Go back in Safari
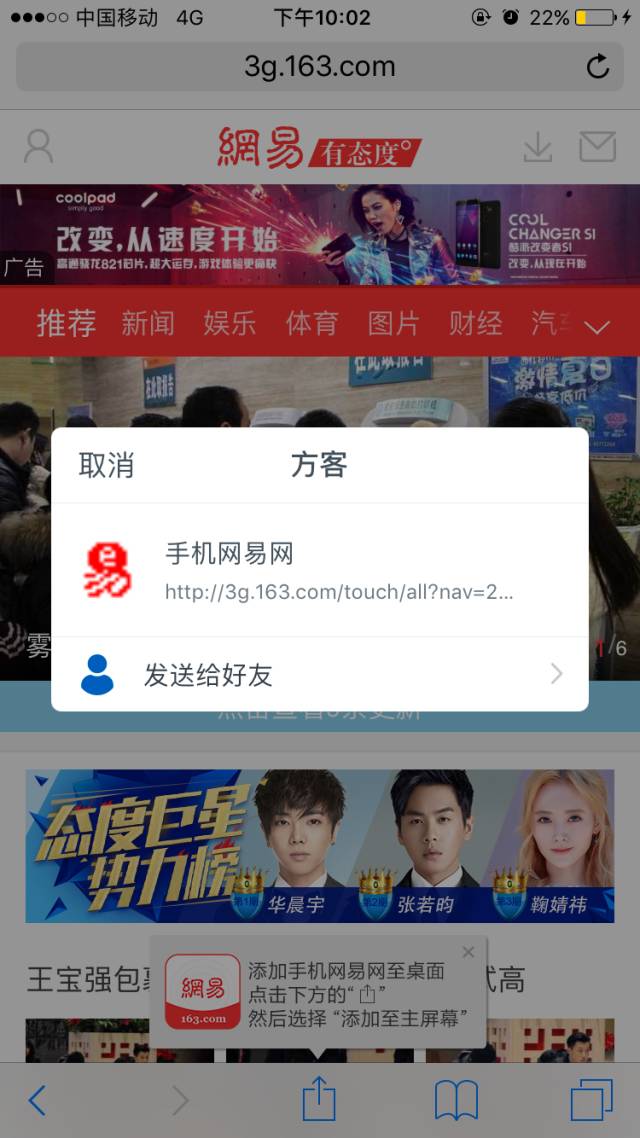 pos(37,1100)
